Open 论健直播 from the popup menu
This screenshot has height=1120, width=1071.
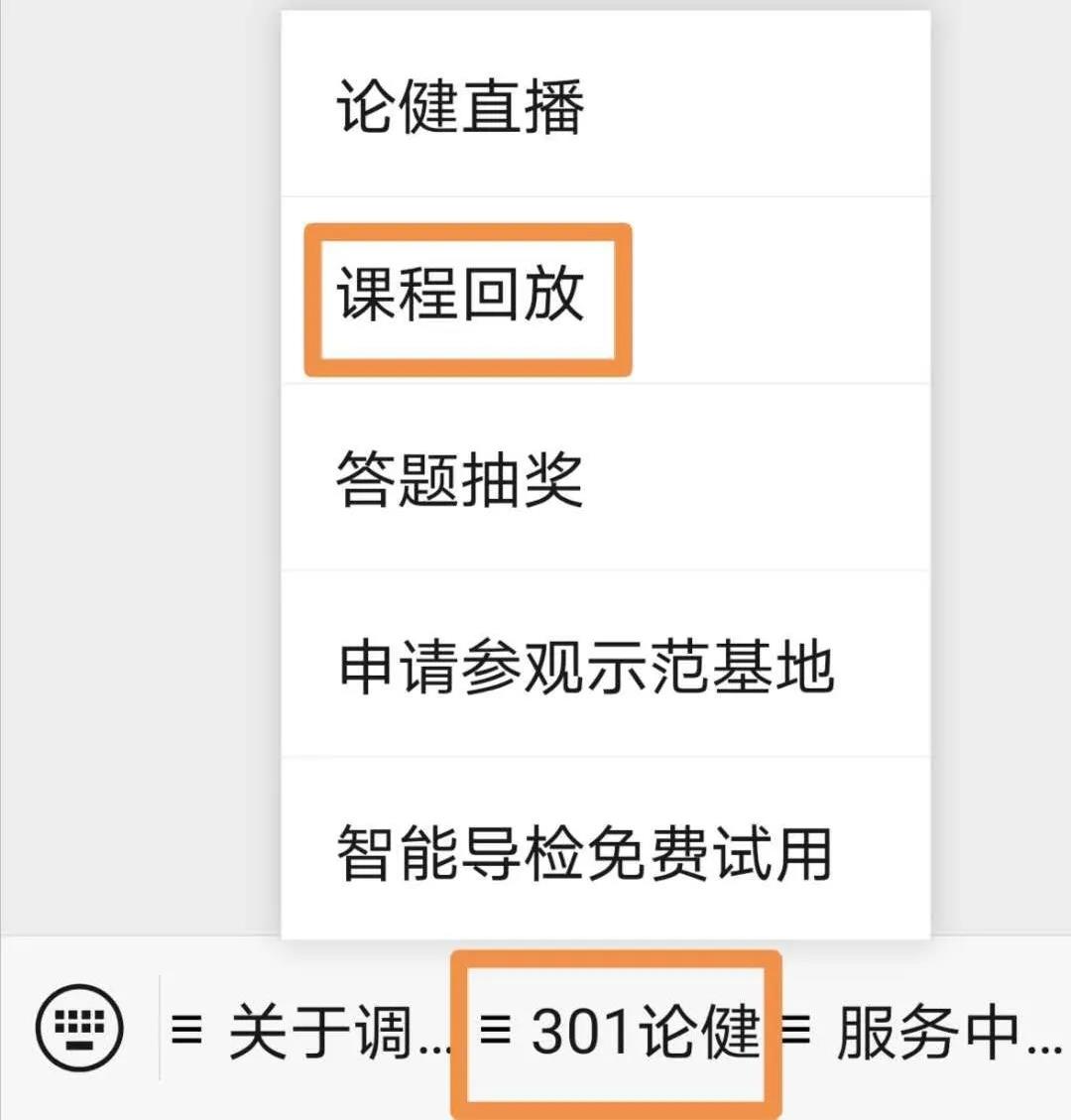pos(605,106)
